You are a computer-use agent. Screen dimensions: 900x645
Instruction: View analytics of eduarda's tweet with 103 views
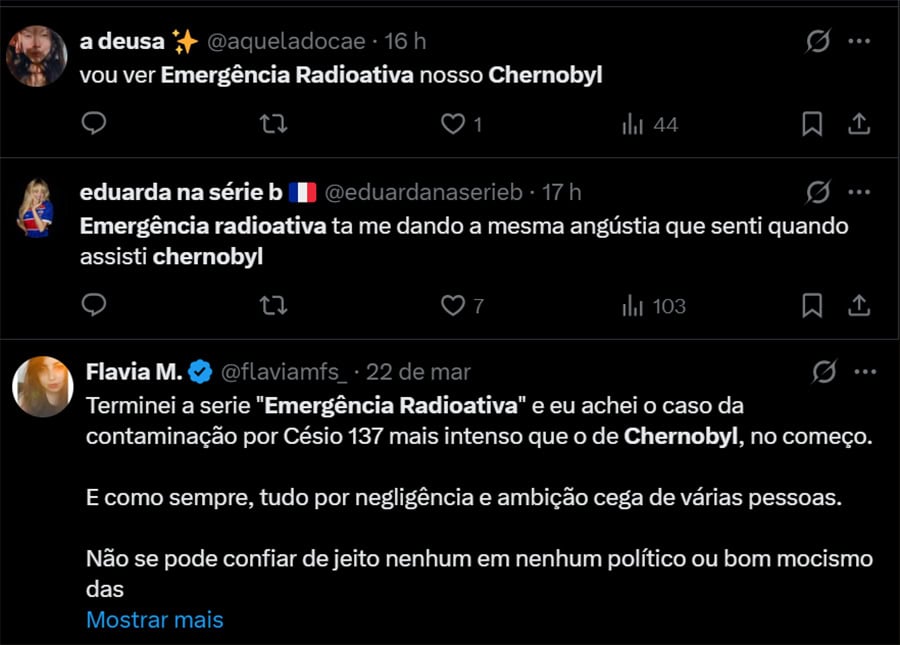coord(654,305)
